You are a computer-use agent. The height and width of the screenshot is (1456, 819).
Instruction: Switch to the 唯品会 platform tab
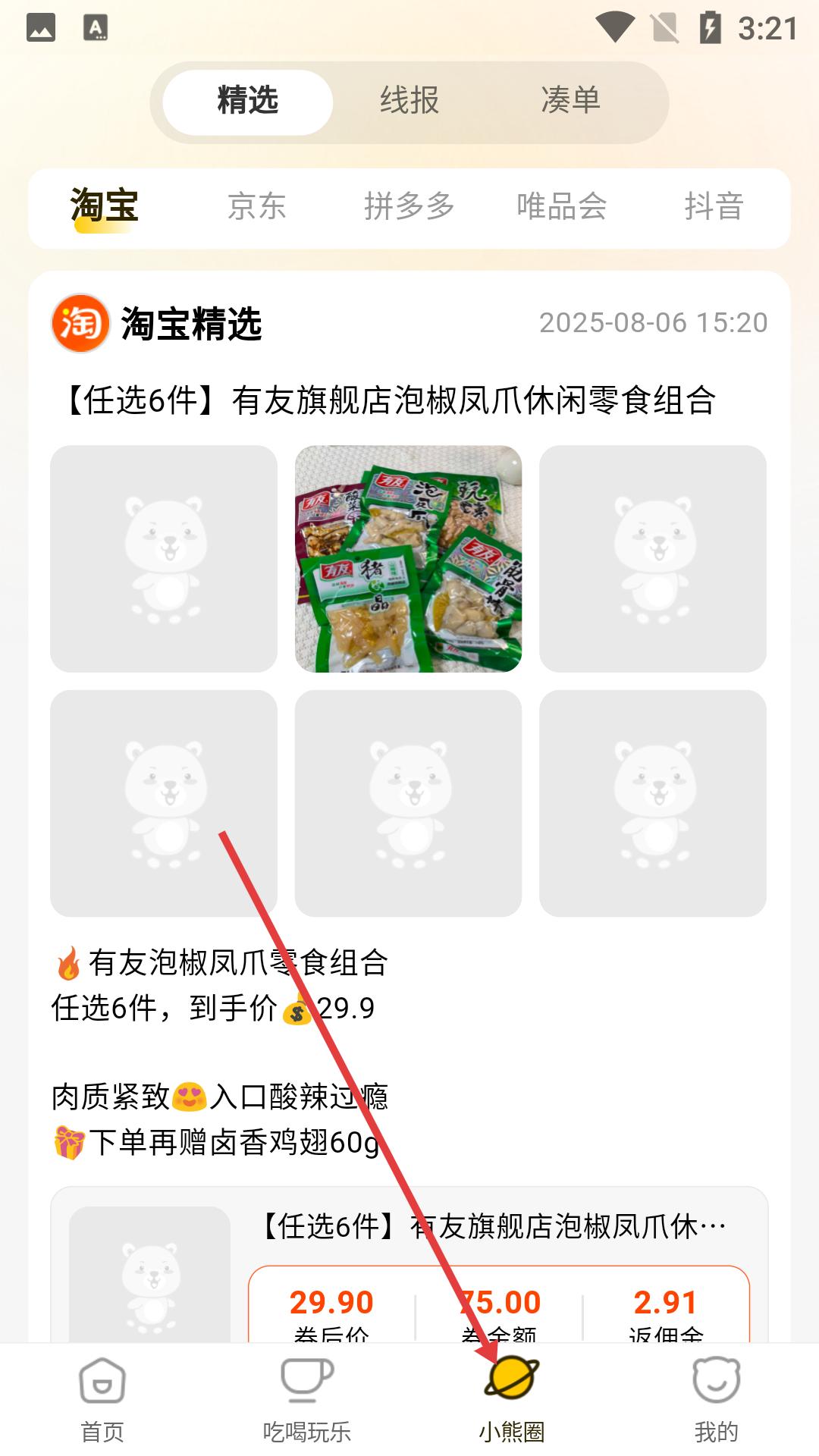(x=561, y=206)
